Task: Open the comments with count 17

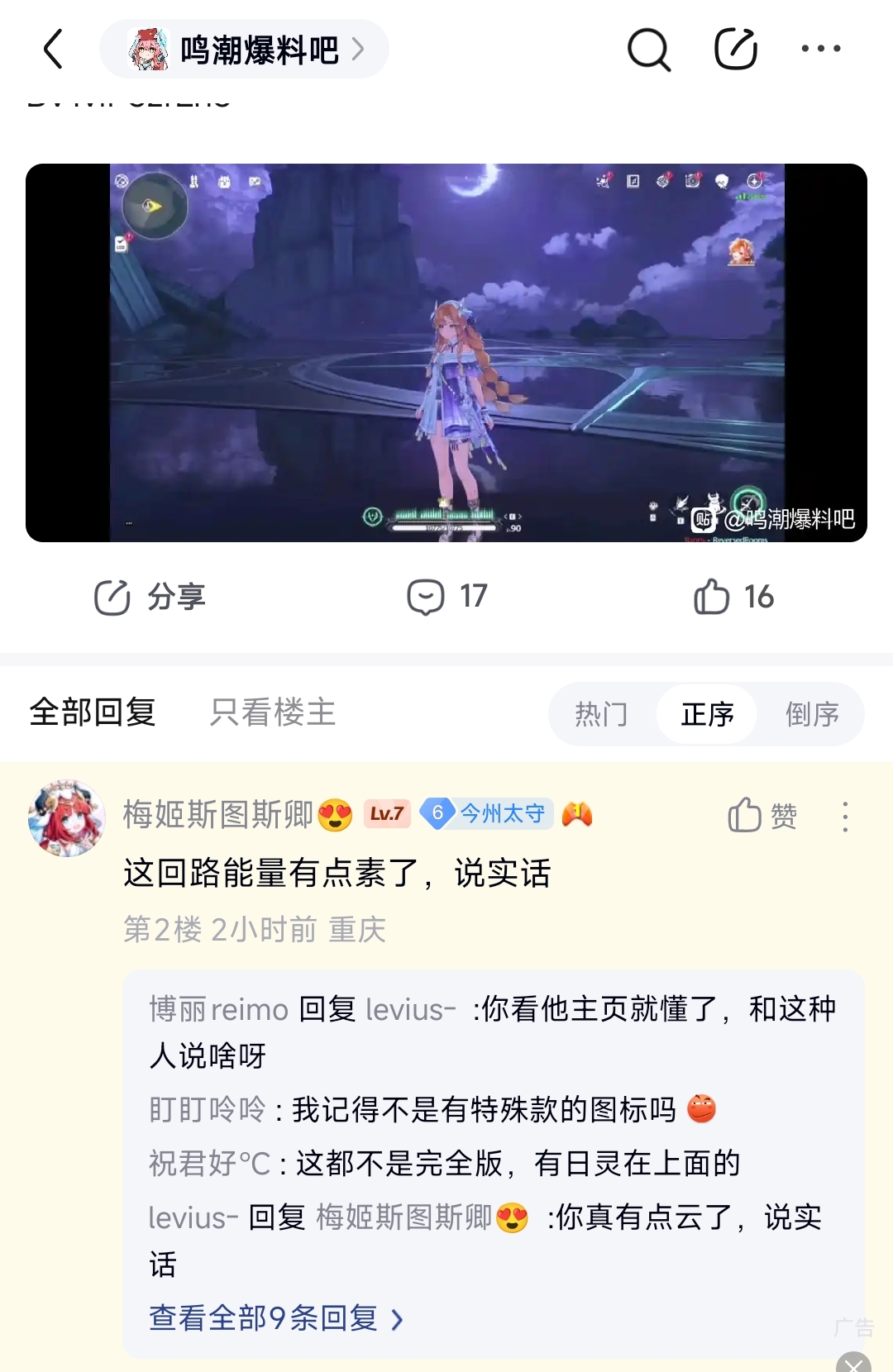Action: (447, 597)
